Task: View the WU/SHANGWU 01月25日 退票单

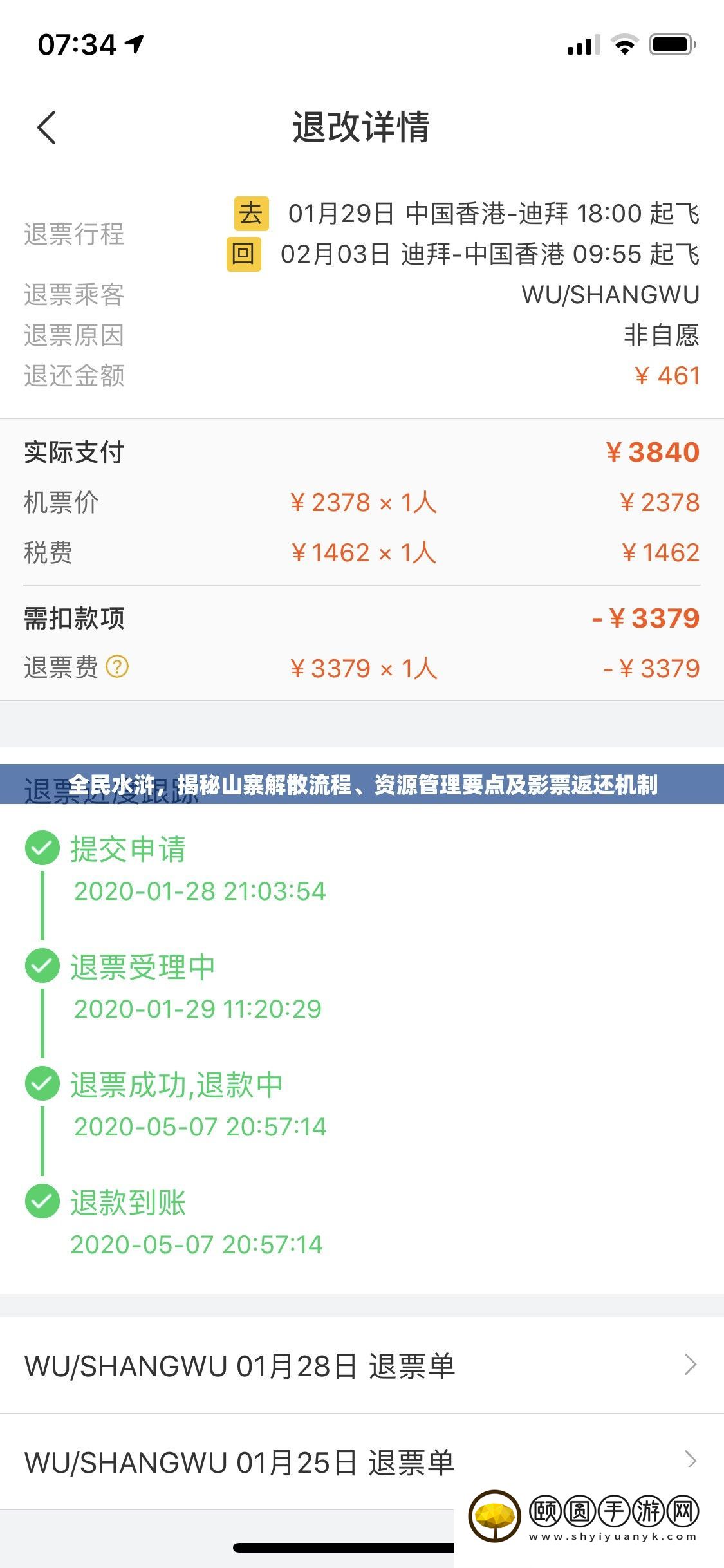Action: pyautogui.click(x=360, y=1461)
